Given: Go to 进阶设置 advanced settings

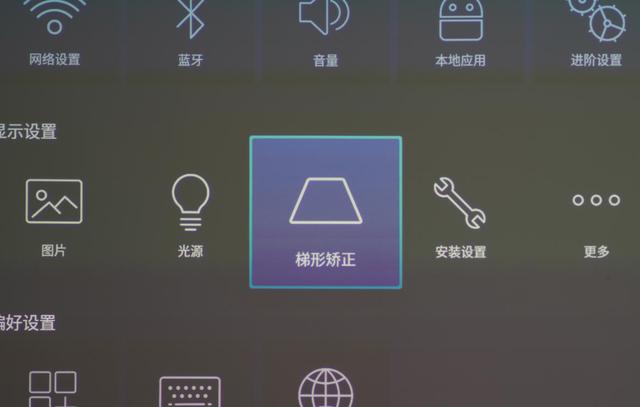Looking at the screenshot, I should 596,35.
